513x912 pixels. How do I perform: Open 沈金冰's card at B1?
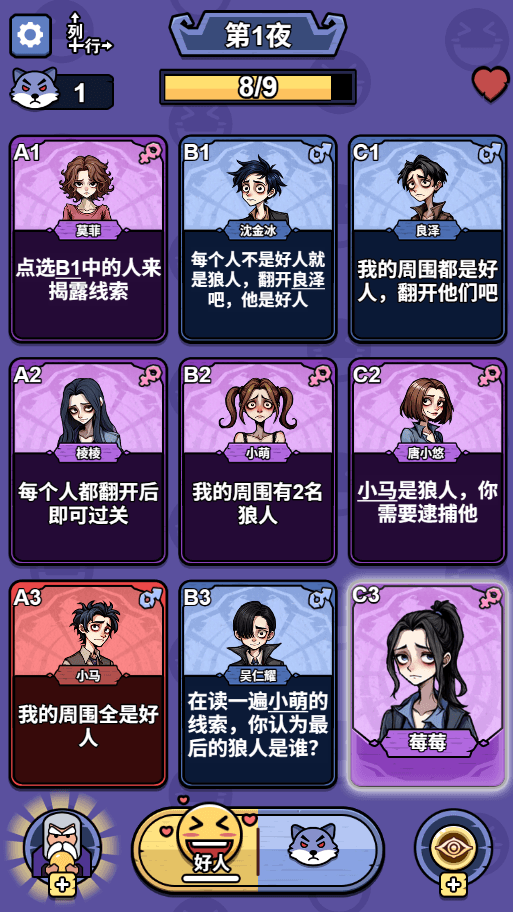(258, 239)
